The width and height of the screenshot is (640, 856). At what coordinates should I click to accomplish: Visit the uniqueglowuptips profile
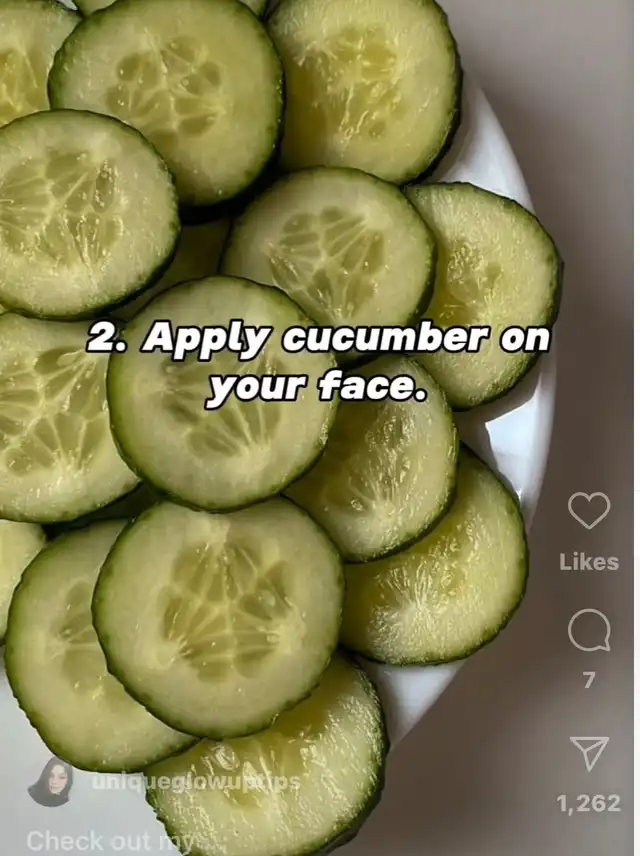[195, 781]
